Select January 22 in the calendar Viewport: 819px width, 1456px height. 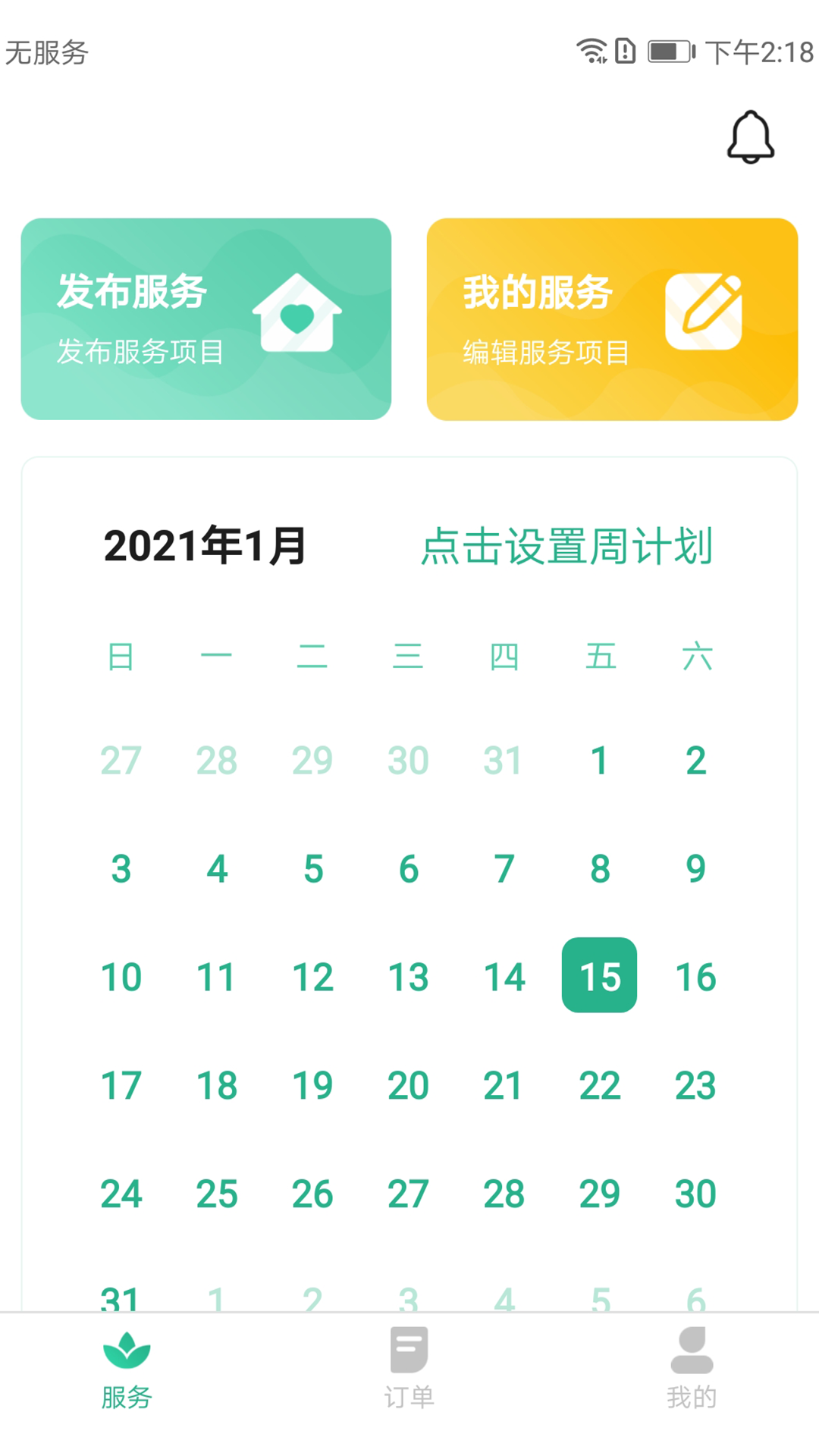599,1085
